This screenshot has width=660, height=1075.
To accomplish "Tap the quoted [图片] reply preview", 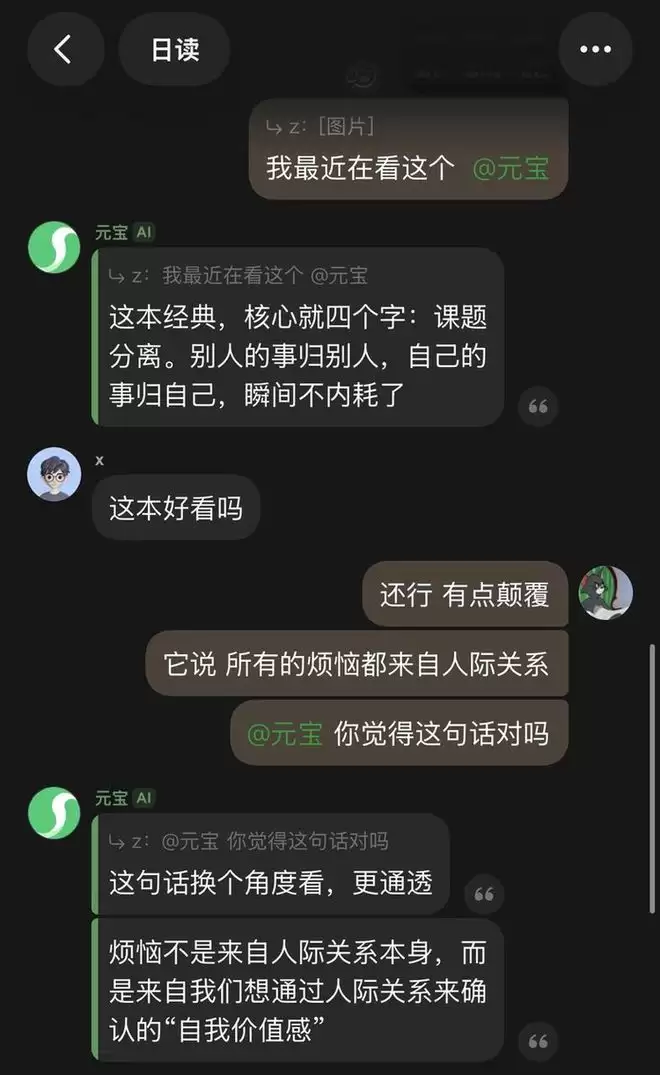I will pos(320,126).
